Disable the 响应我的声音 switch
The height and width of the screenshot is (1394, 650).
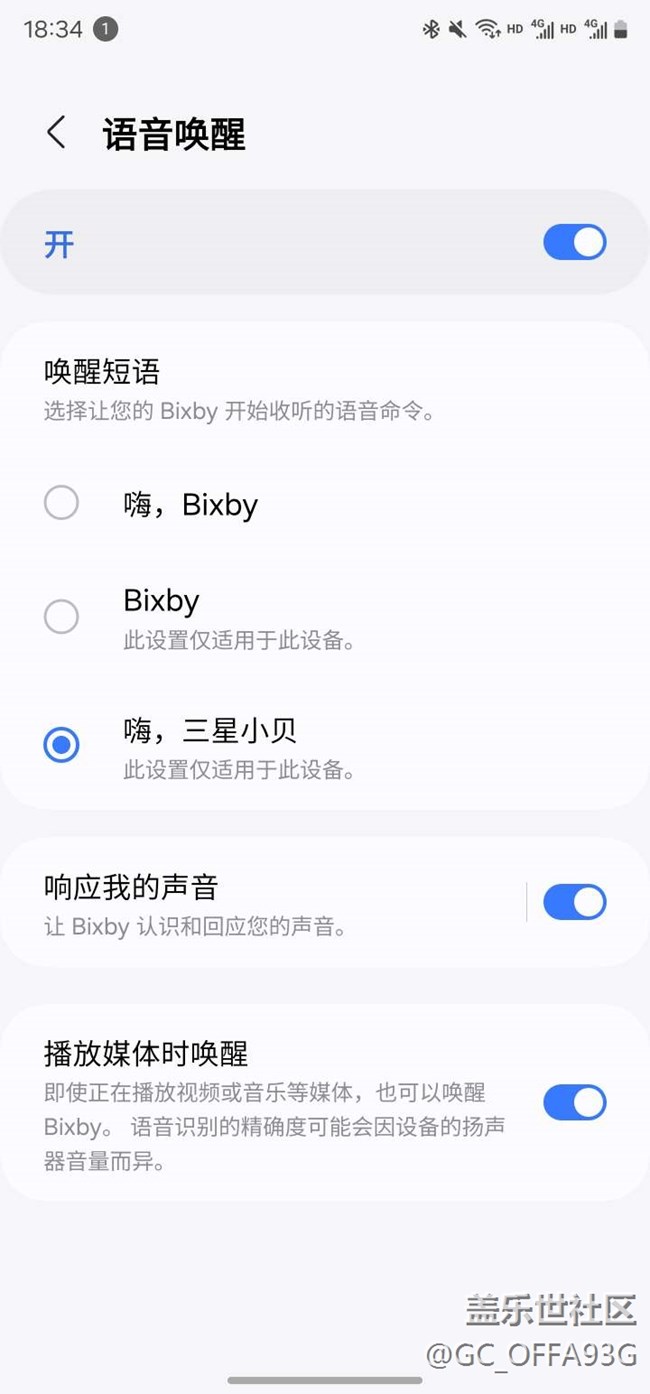(574, 902)
